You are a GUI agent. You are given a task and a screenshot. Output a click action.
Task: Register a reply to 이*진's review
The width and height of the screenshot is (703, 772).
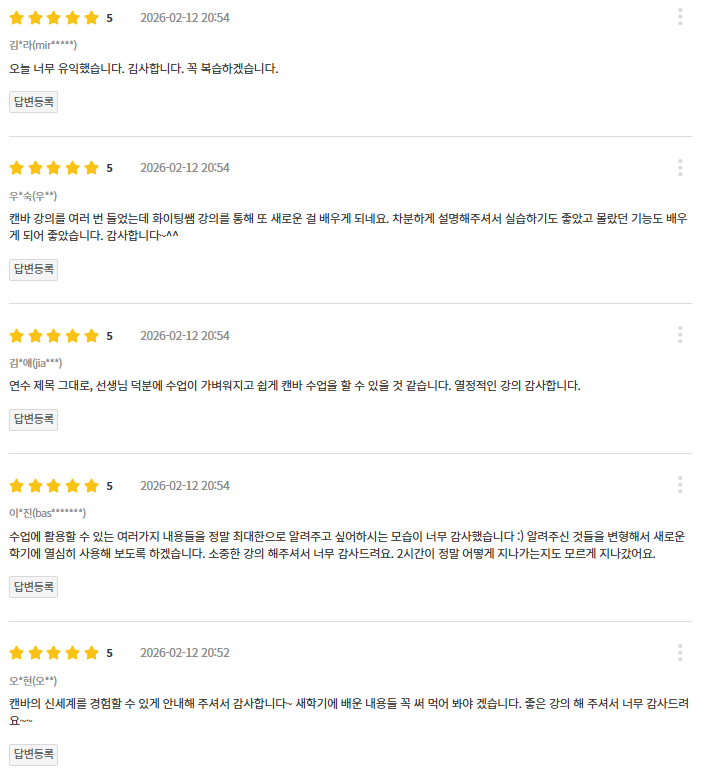pos(33,587)
